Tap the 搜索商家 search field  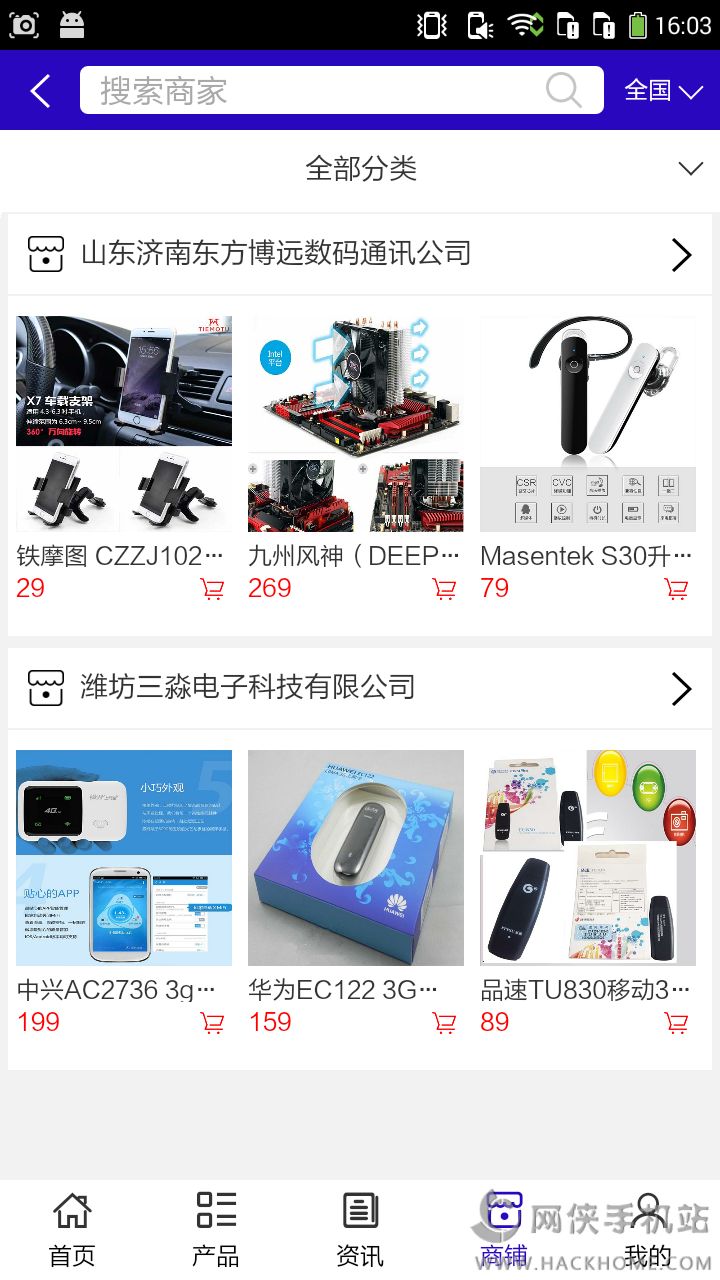pos(320,91)
